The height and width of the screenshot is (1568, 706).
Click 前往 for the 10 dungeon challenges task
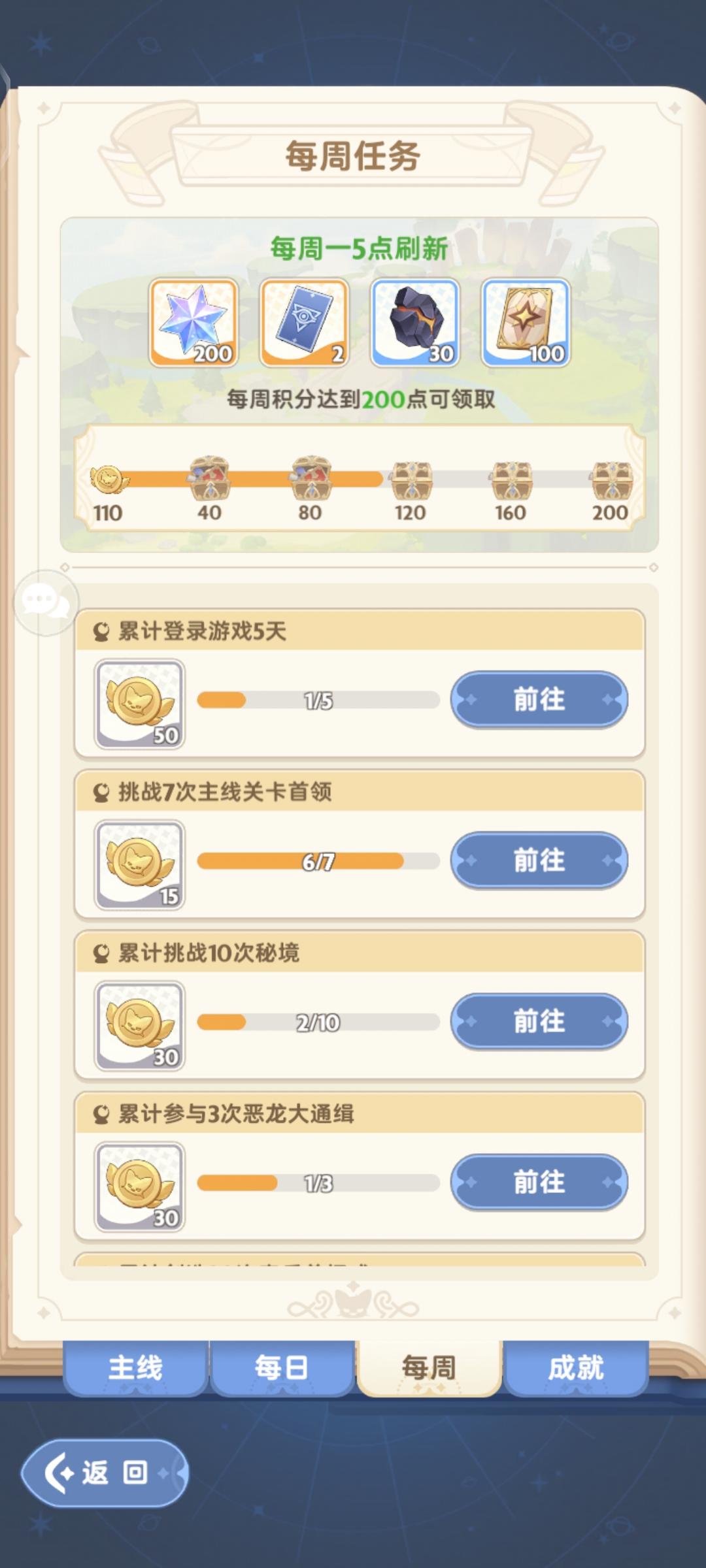pyautogui.click(x=539, y=1021)
